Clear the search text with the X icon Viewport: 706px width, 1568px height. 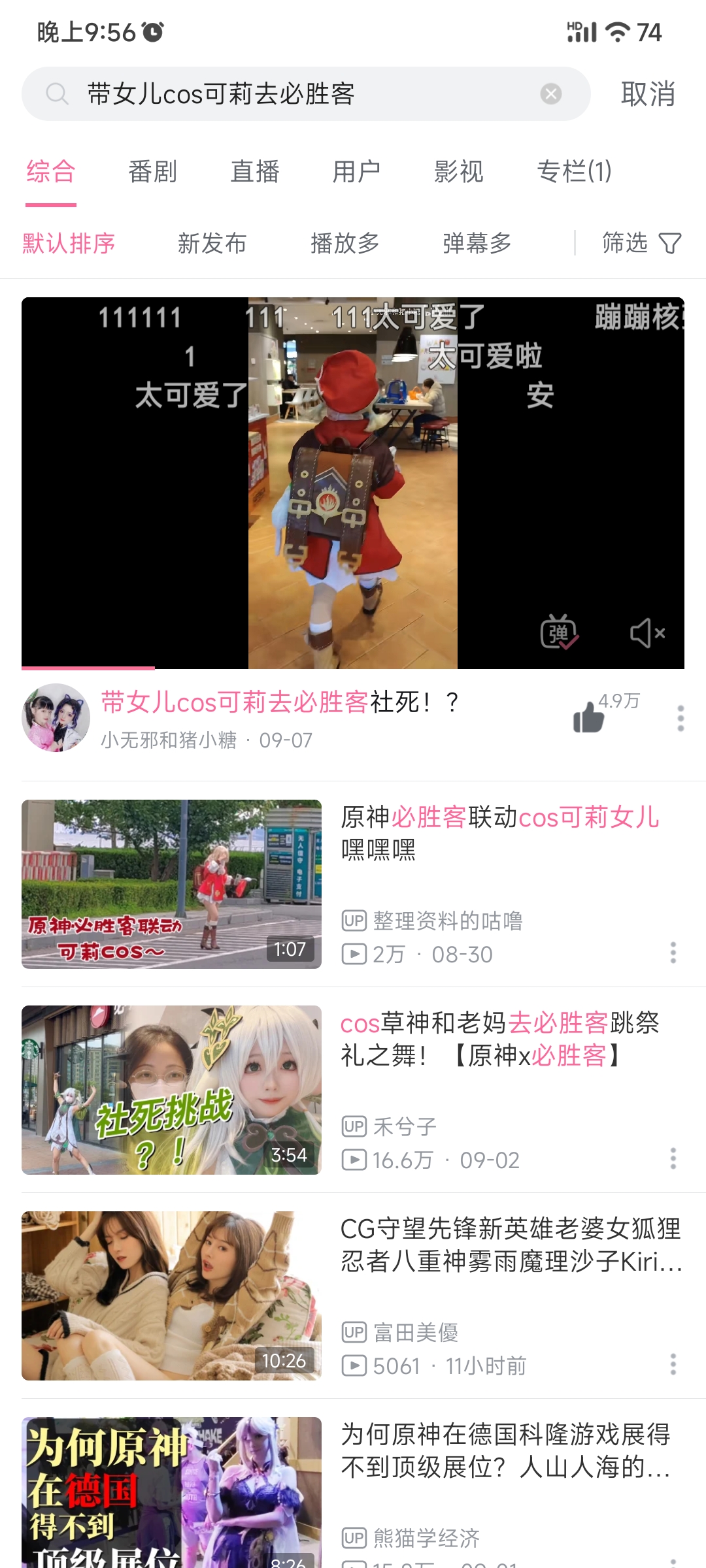(x=550, y=94)
